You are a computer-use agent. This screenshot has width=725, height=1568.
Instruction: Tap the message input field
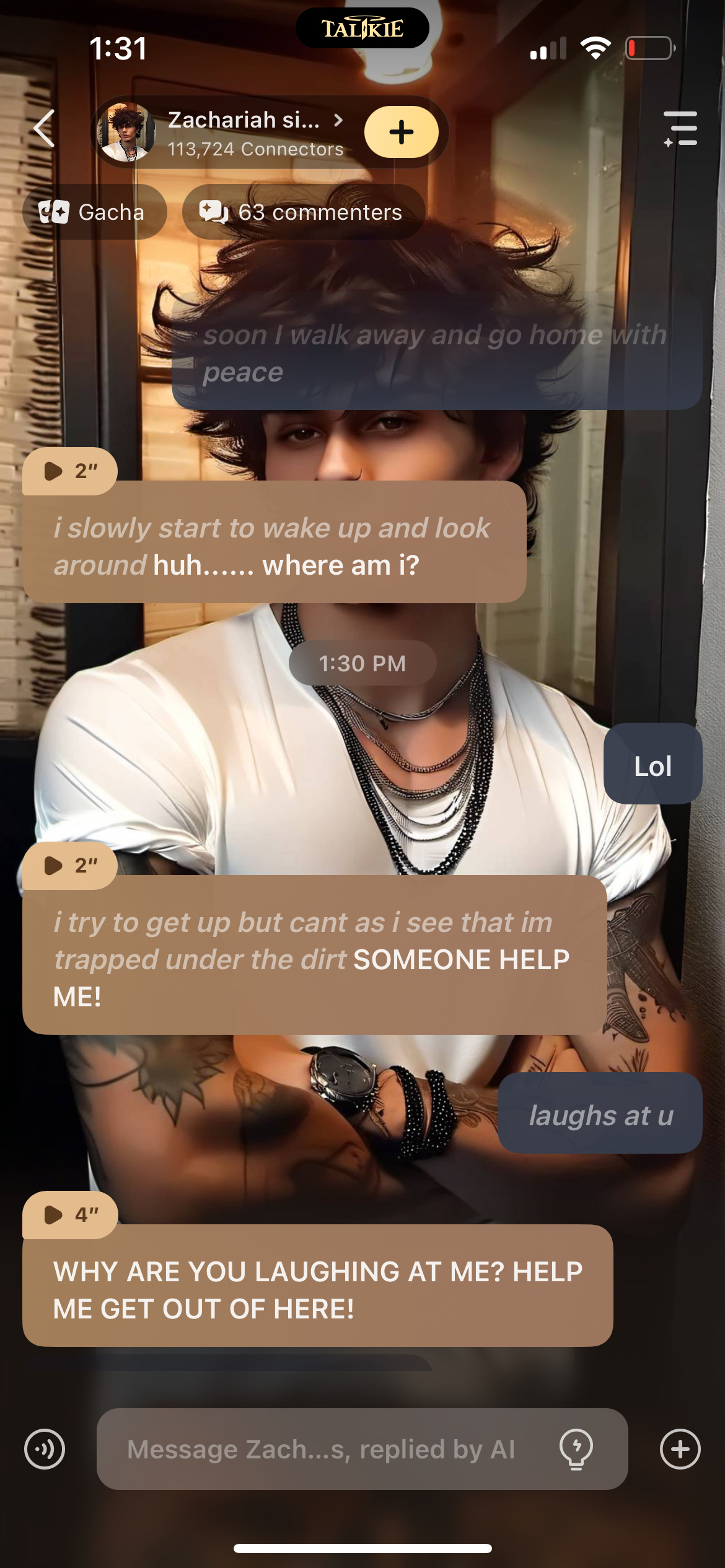coord(322,1449)
